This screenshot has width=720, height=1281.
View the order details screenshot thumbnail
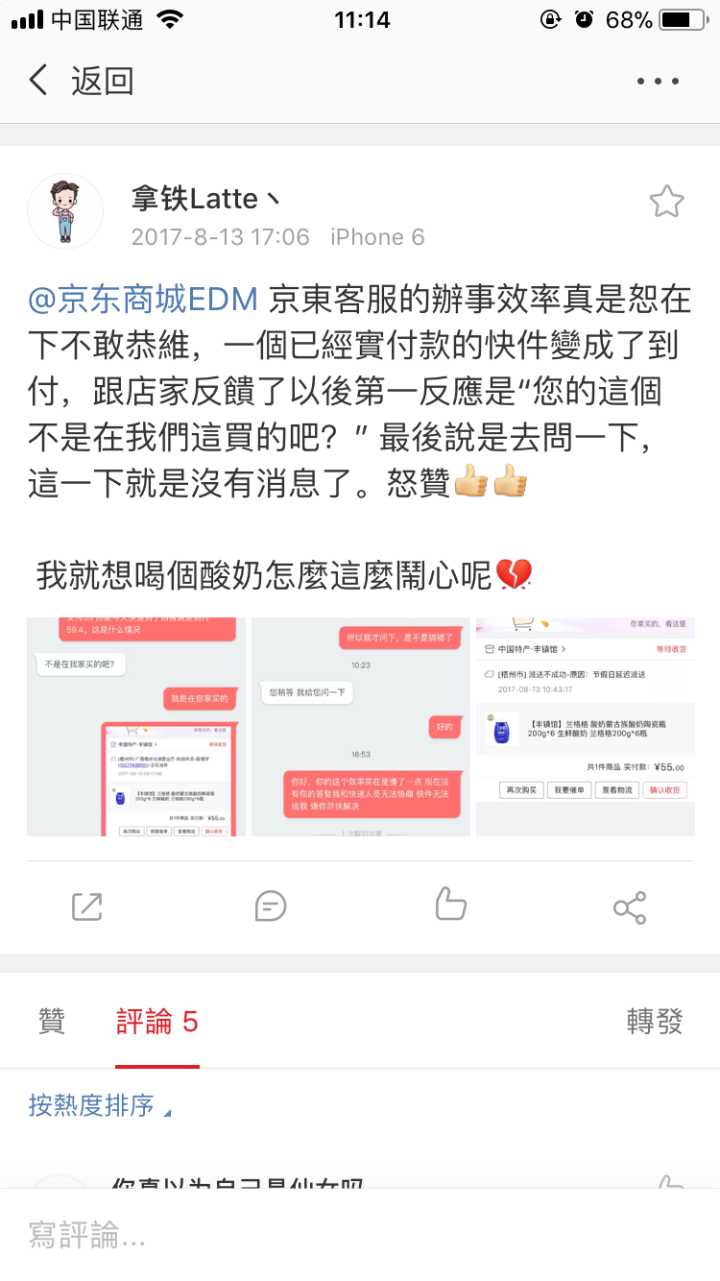pos(585,726)
